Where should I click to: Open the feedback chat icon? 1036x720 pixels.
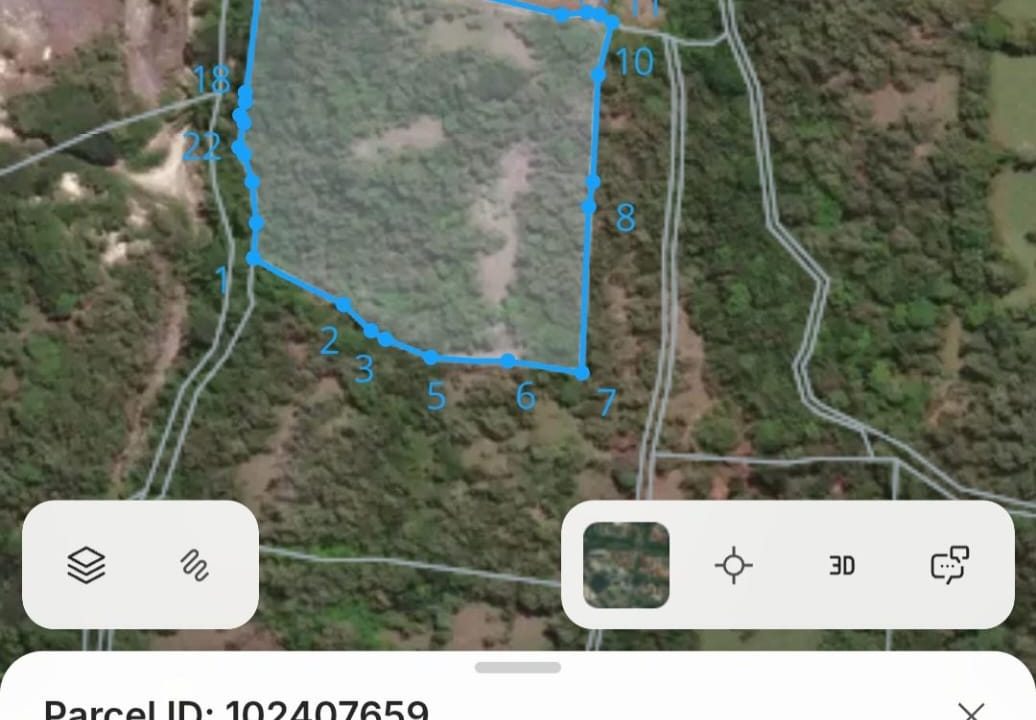(x=949, y=565)
